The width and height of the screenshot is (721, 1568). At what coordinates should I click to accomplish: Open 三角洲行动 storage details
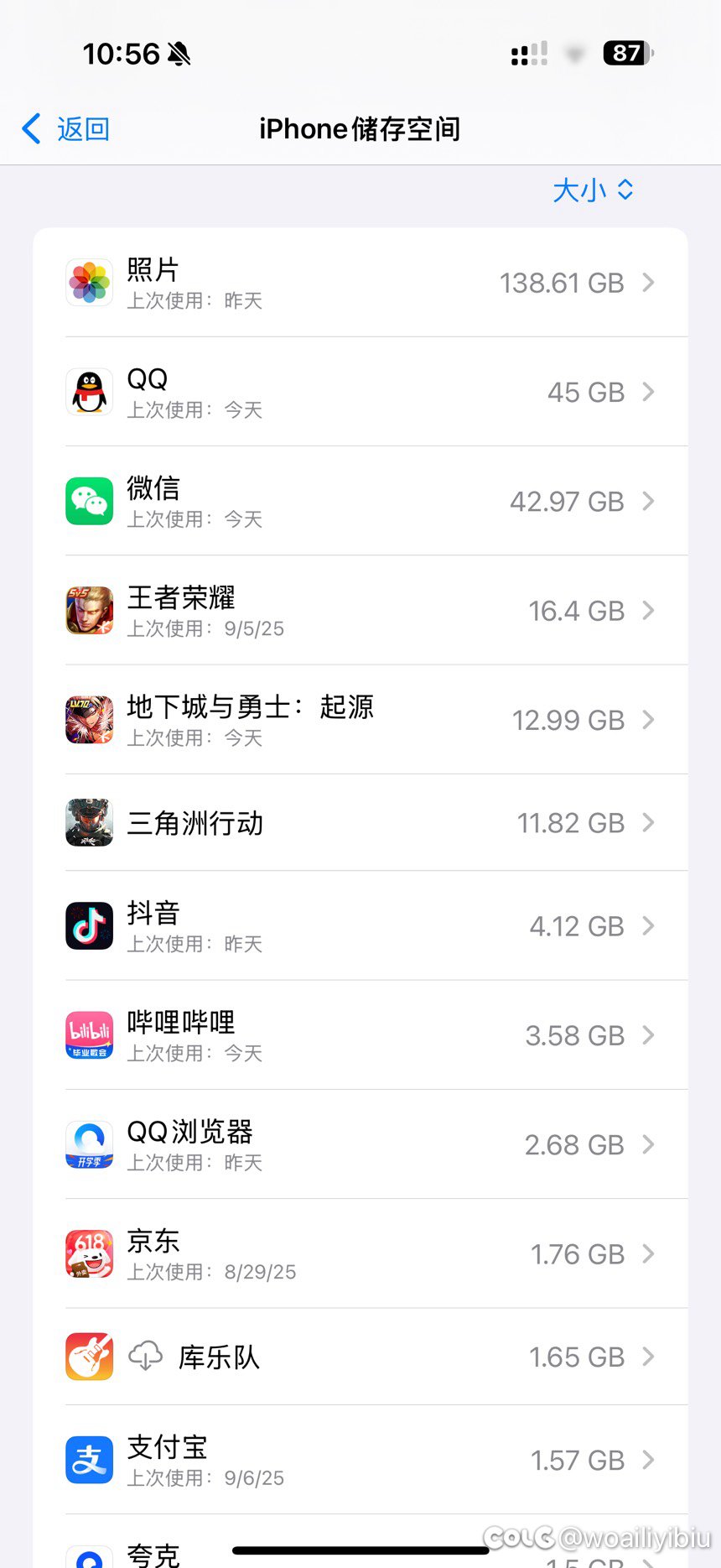[360, 823]
